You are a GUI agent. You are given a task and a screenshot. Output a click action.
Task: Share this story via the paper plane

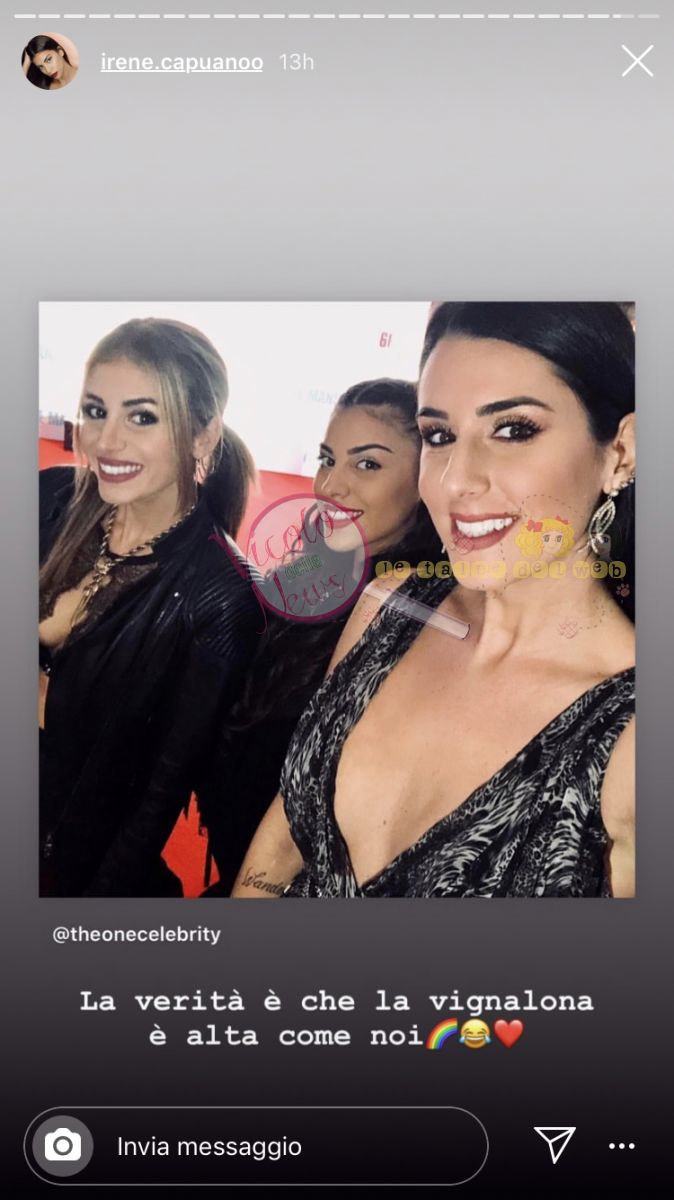tap(554, 1145)
